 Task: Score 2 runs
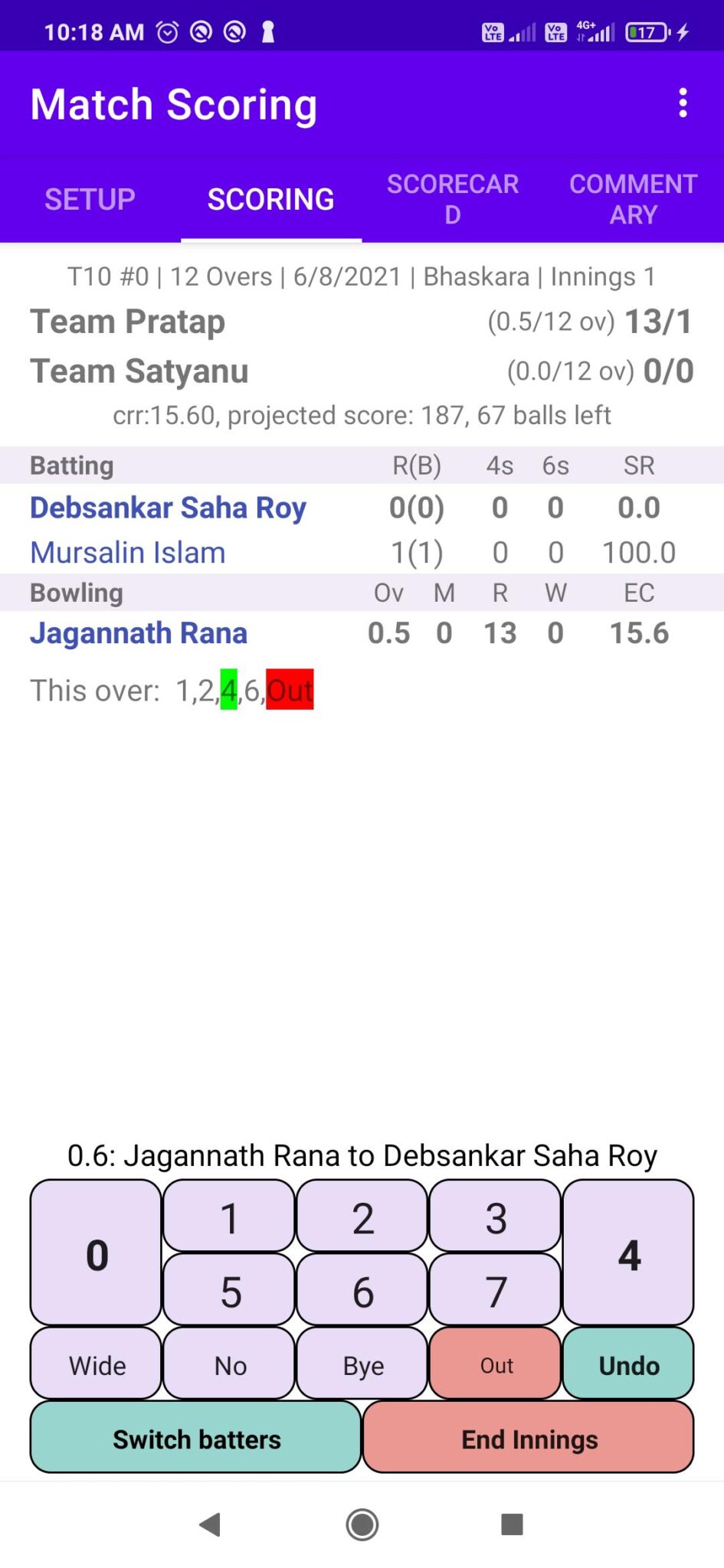[x=362, y=1217]
